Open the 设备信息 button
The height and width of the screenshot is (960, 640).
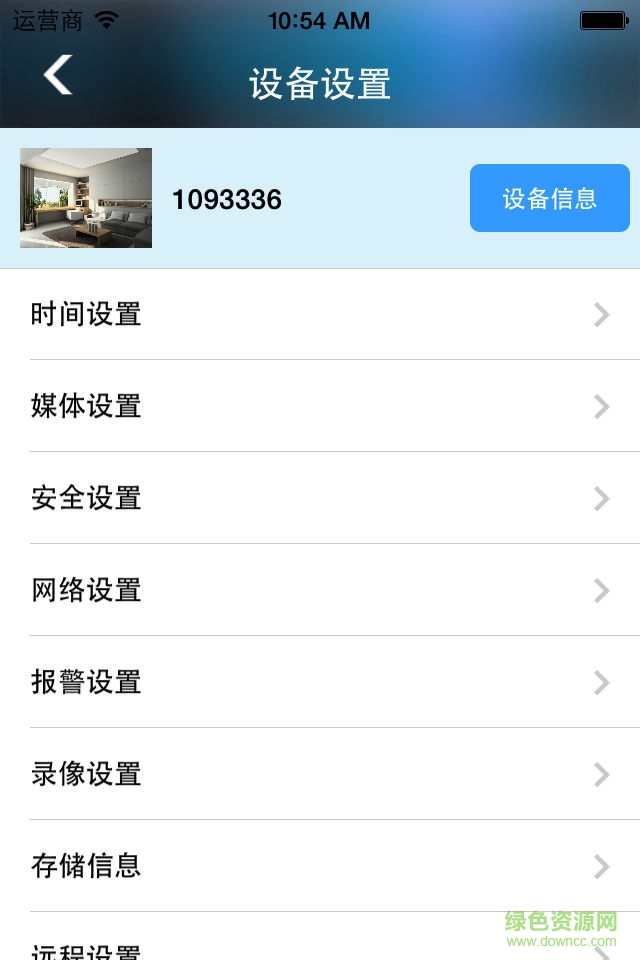point(549,198)
